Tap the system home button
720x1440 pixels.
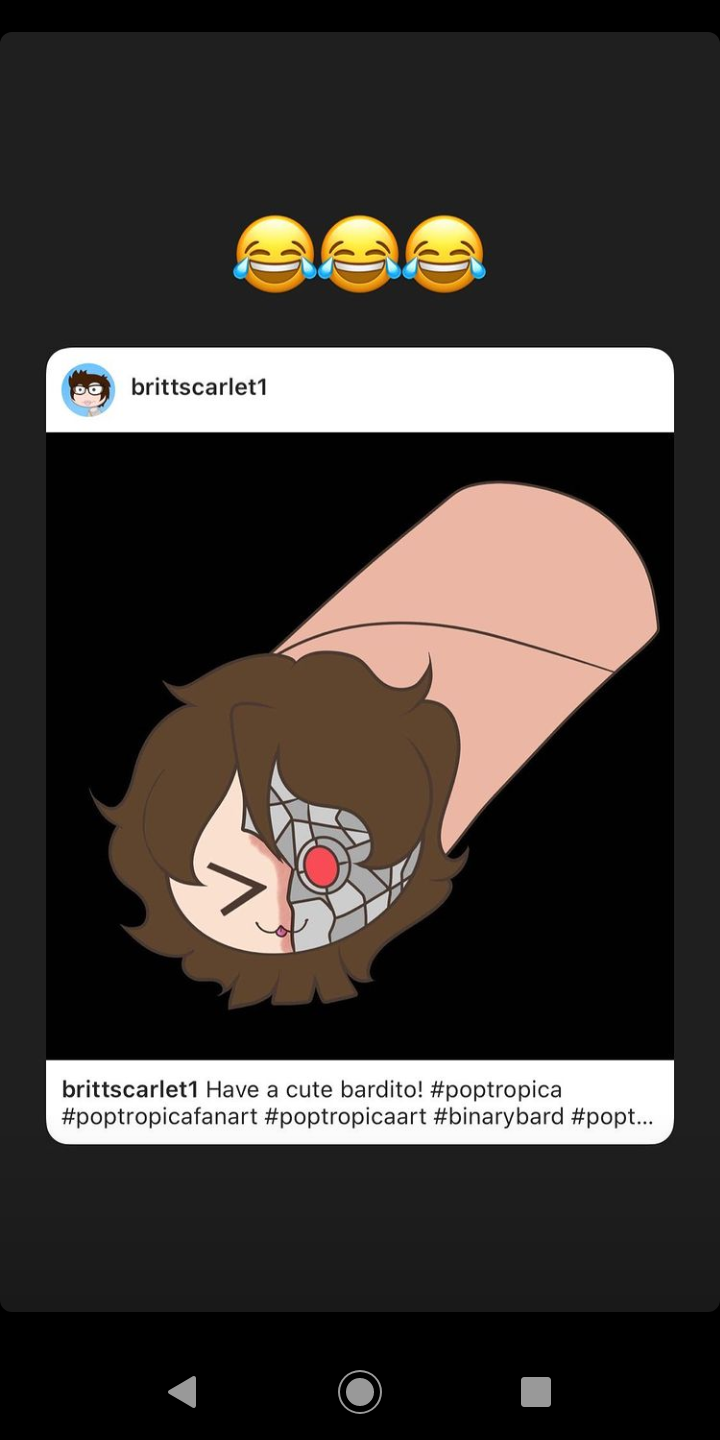(x=360, y=1391)
